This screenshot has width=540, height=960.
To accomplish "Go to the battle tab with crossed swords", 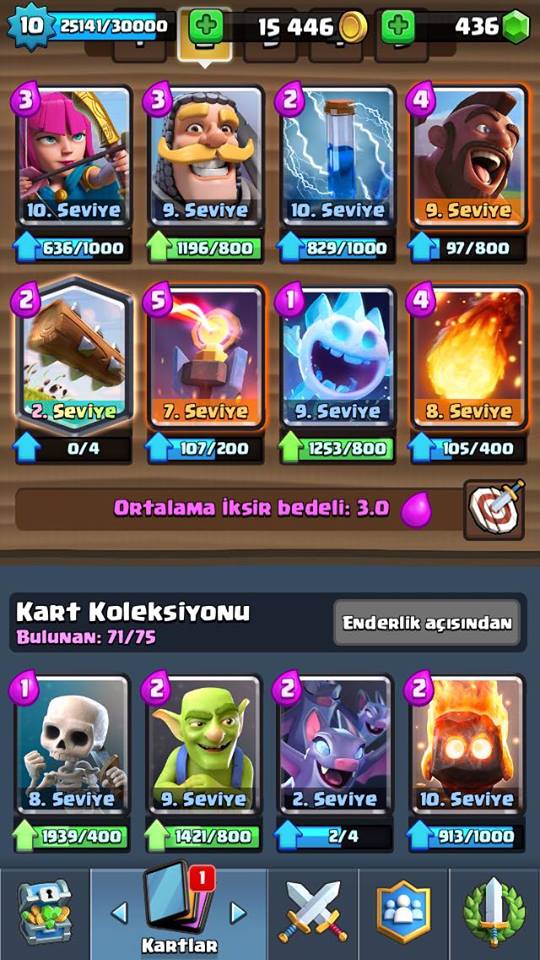I will 312,912.
